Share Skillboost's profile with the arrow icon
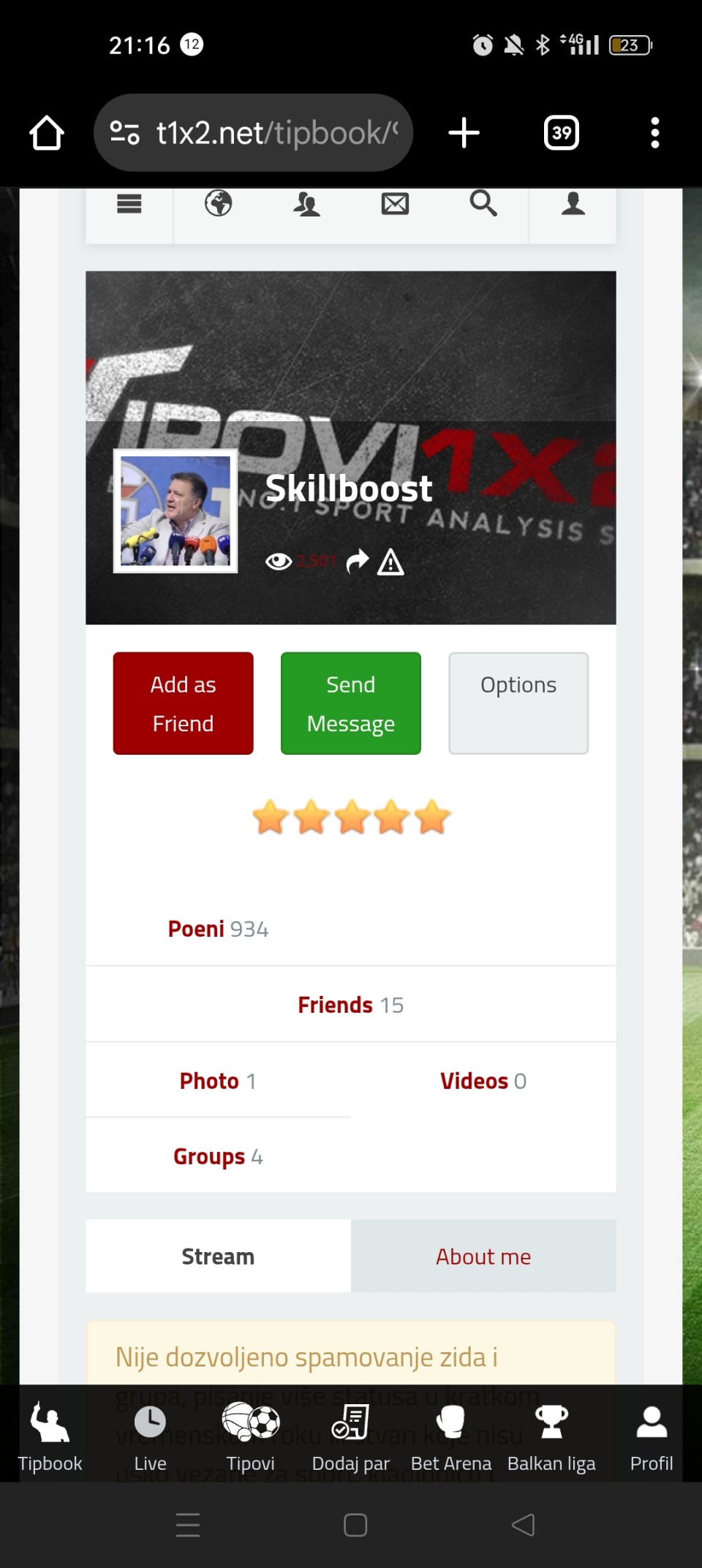This screenshot has width=702, height=1568. (357, 562)
